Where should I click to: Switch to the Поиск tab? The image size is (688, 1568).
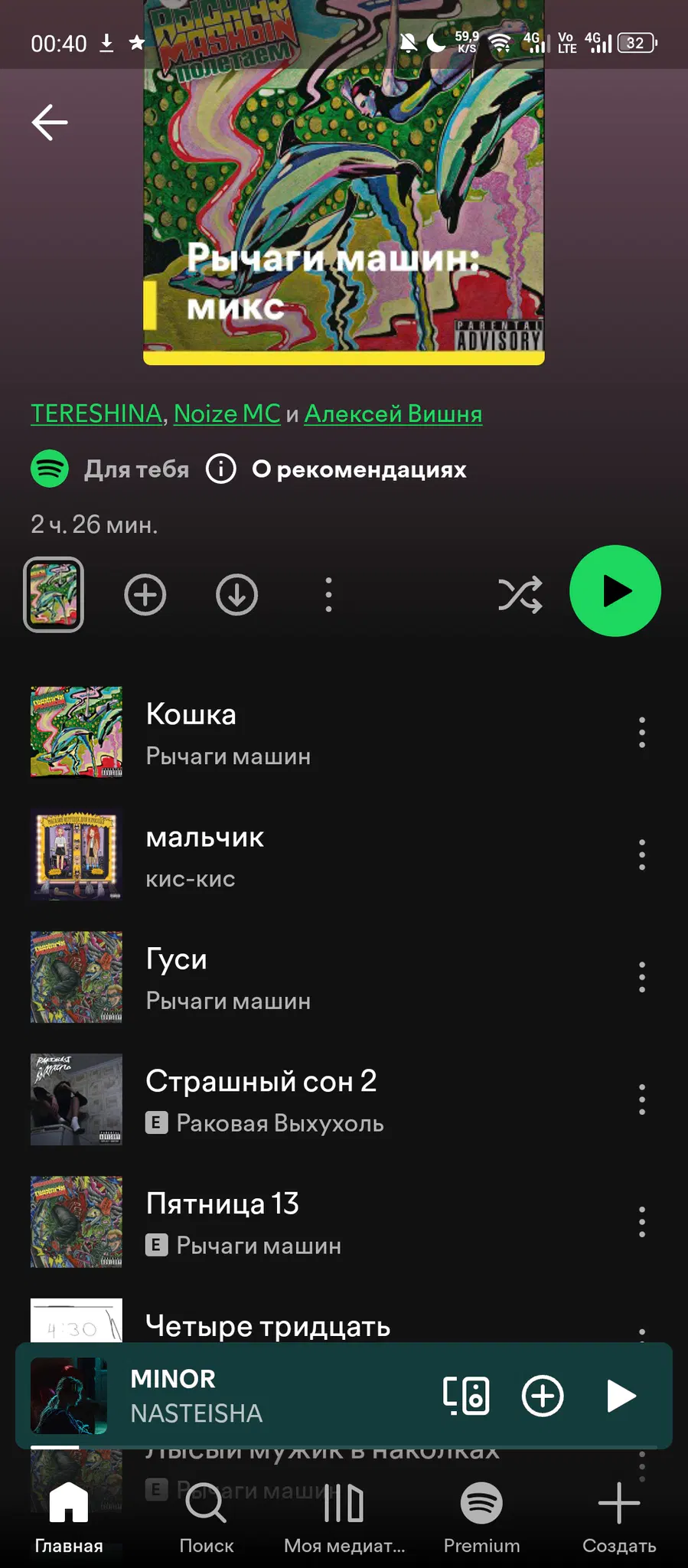point(207,1517)
